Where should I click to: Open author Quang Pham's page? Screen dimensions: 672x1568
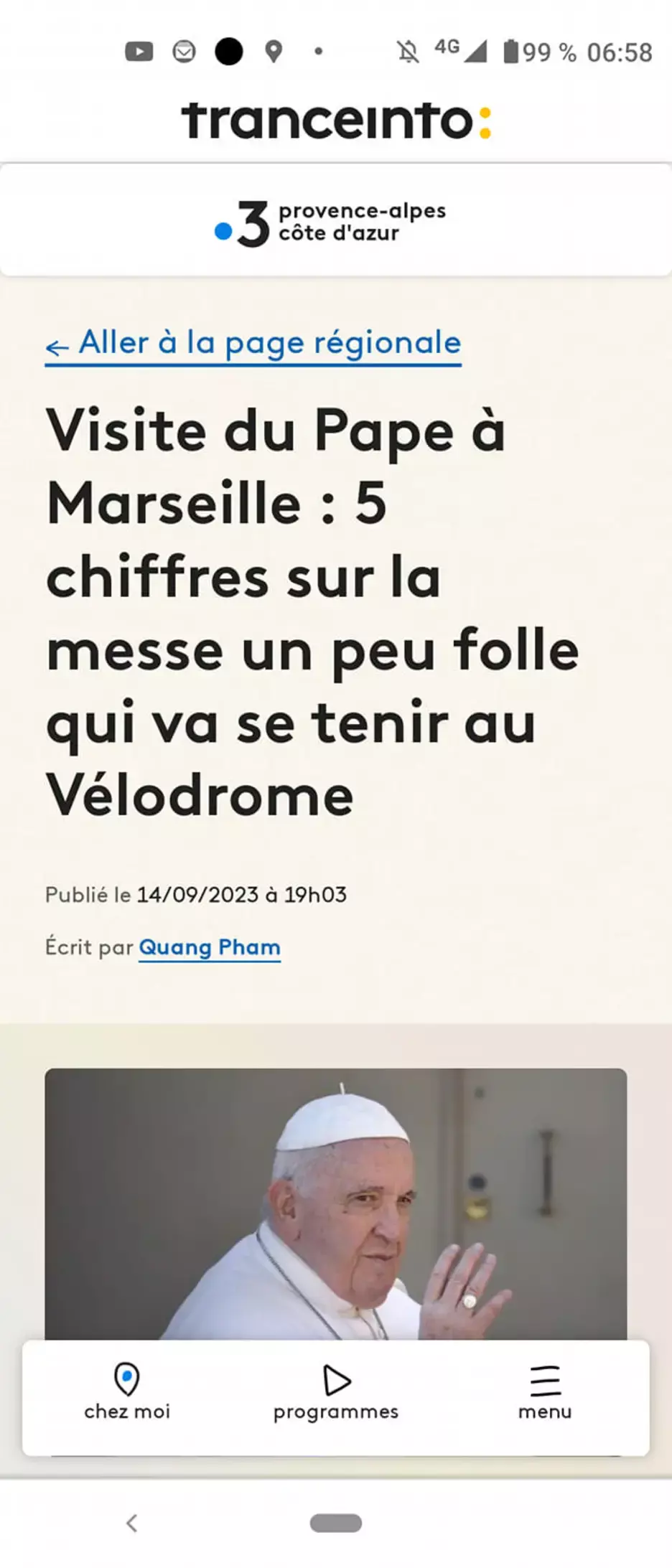tap(209, 947)
